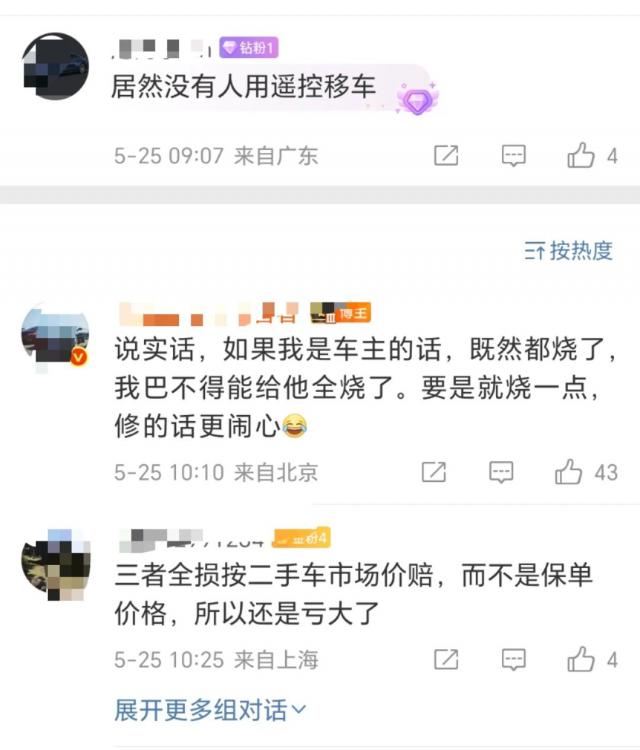Screen dimensions: 640x750
Task: Reply to the comment from 北京
Action: (500, 472)
